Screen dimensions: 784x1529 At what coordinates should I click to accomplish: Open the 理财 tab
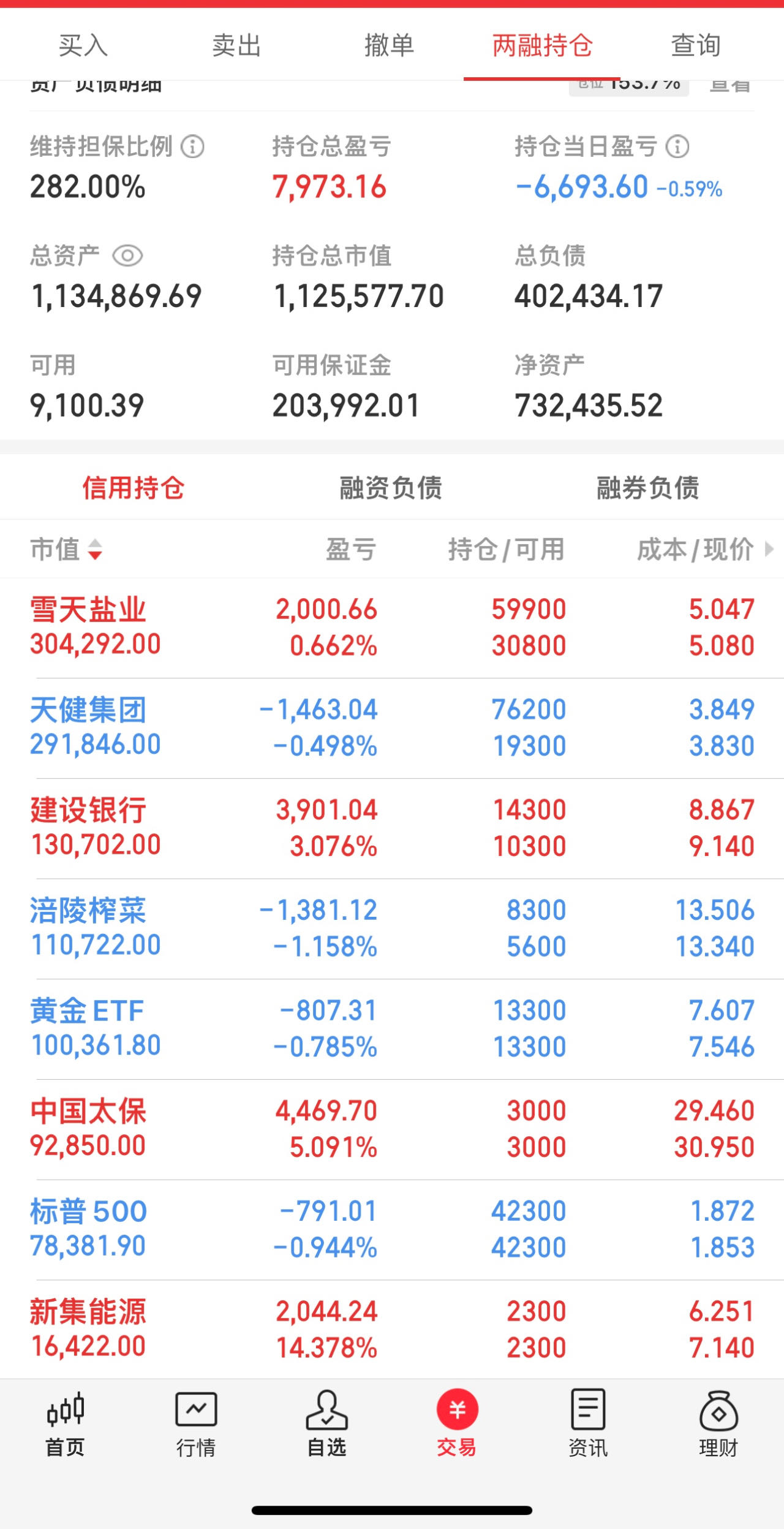click(718, 1424)
